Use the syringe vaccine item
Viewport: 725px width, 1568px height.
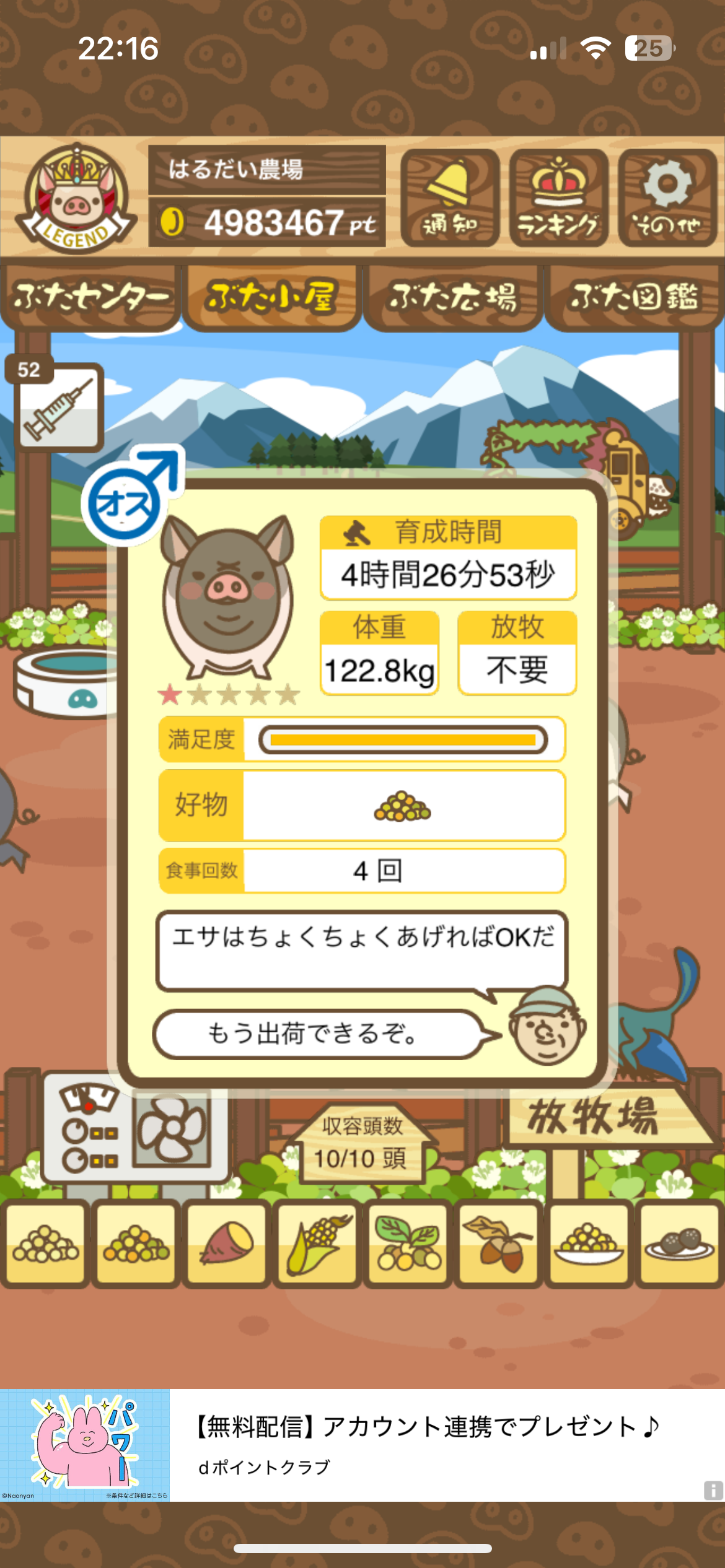click(x=58, y=407)
